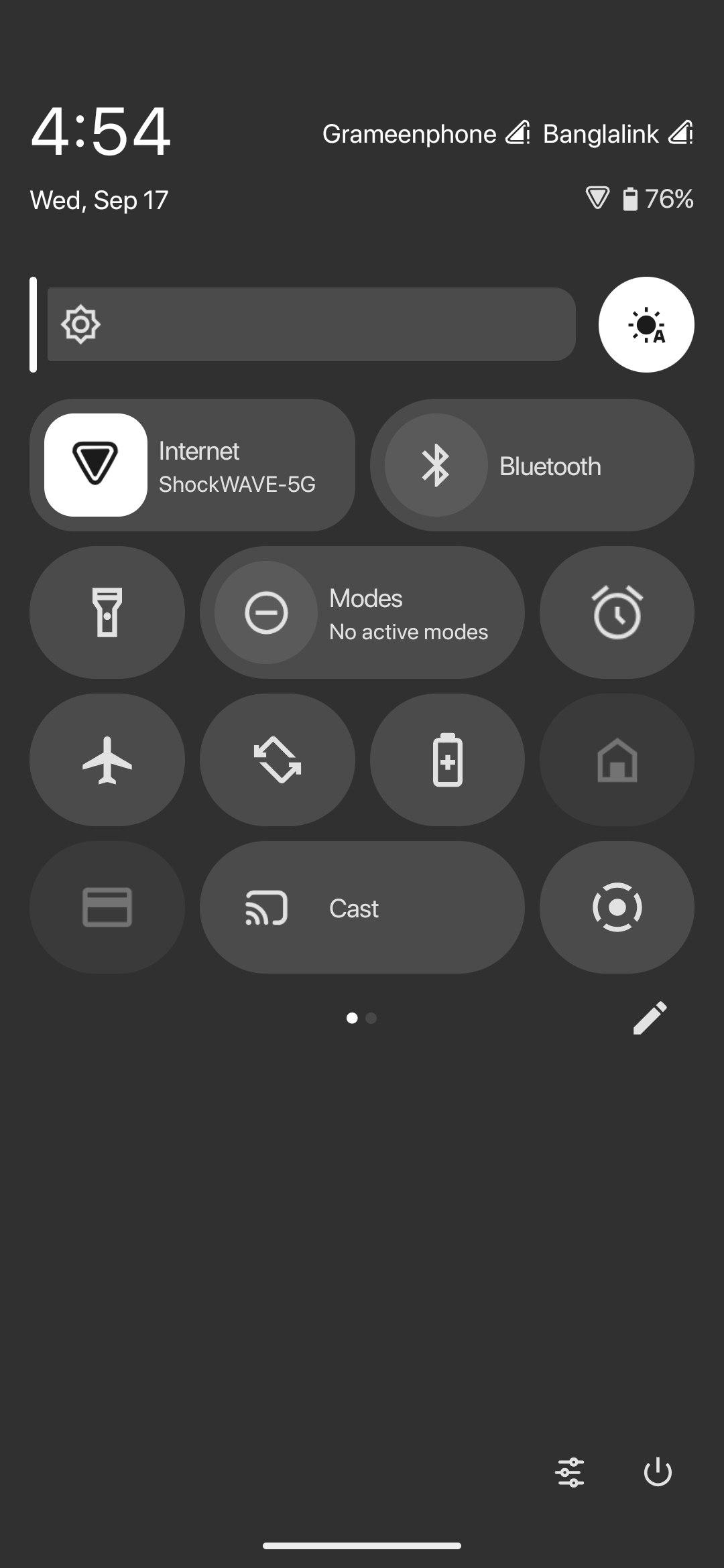Enable airplane mode
Screen dimensions: 724x1568
pos(107,760)
